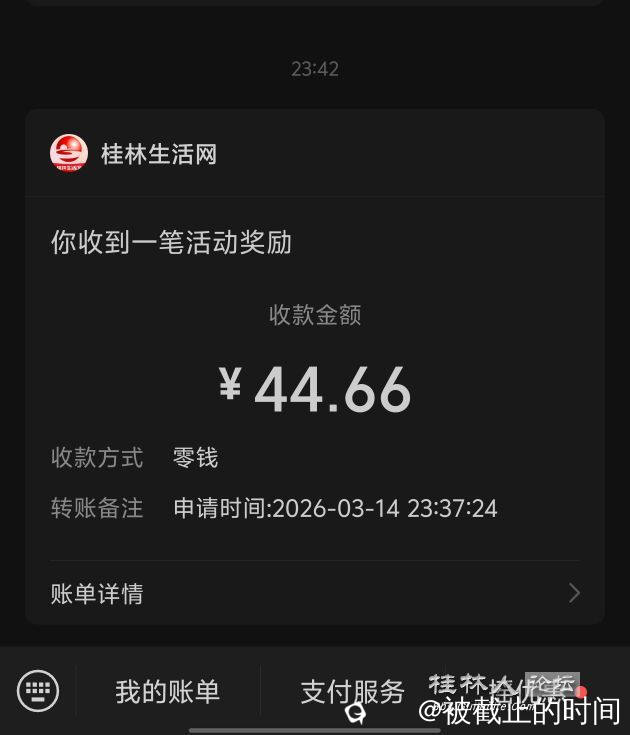Open the 我的账单 menu
Viewport: 630px width, 735px height.
[x=167, y=691]
